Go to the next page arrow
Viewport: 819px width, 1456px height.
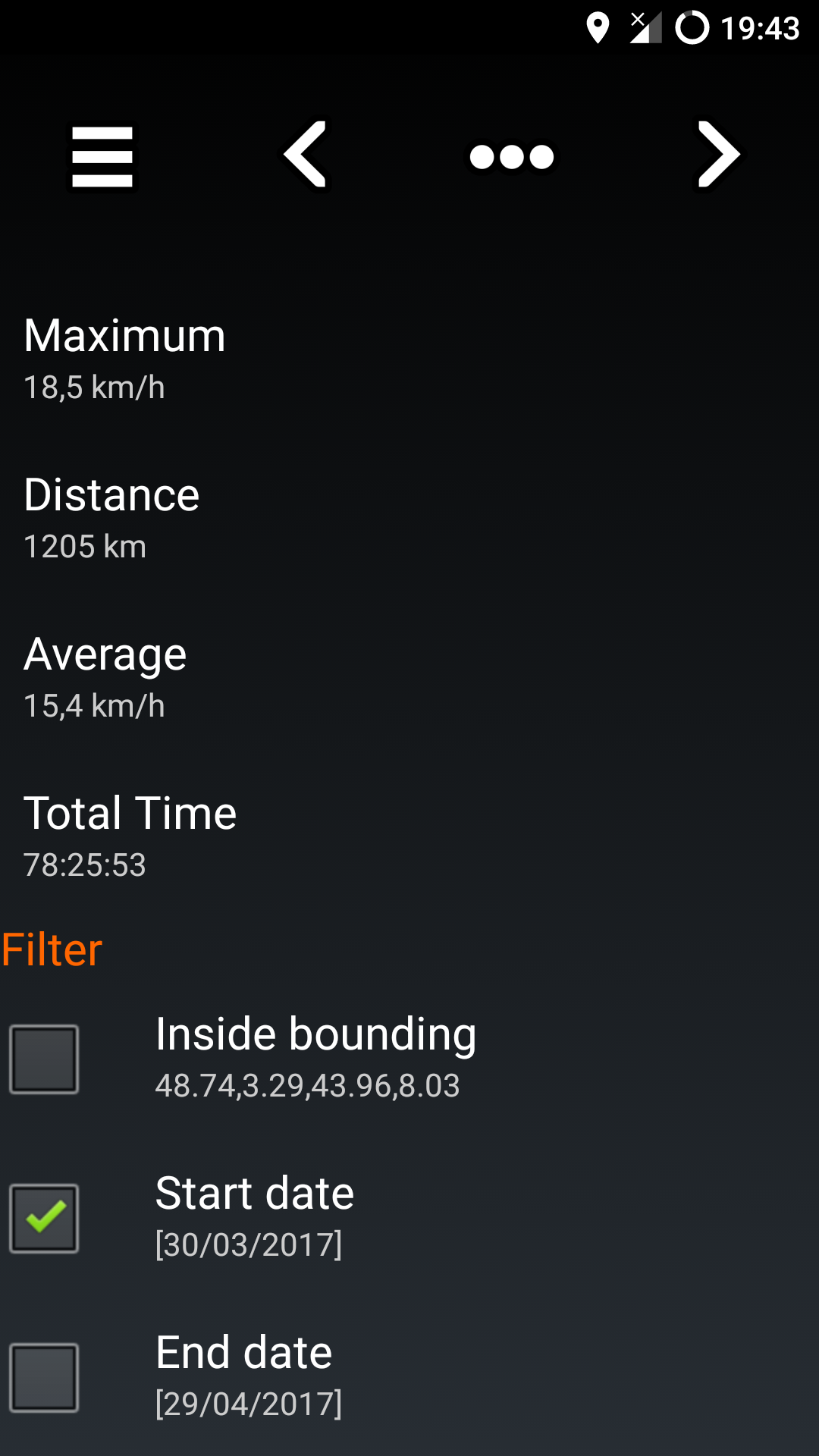(x=717, y=155)
